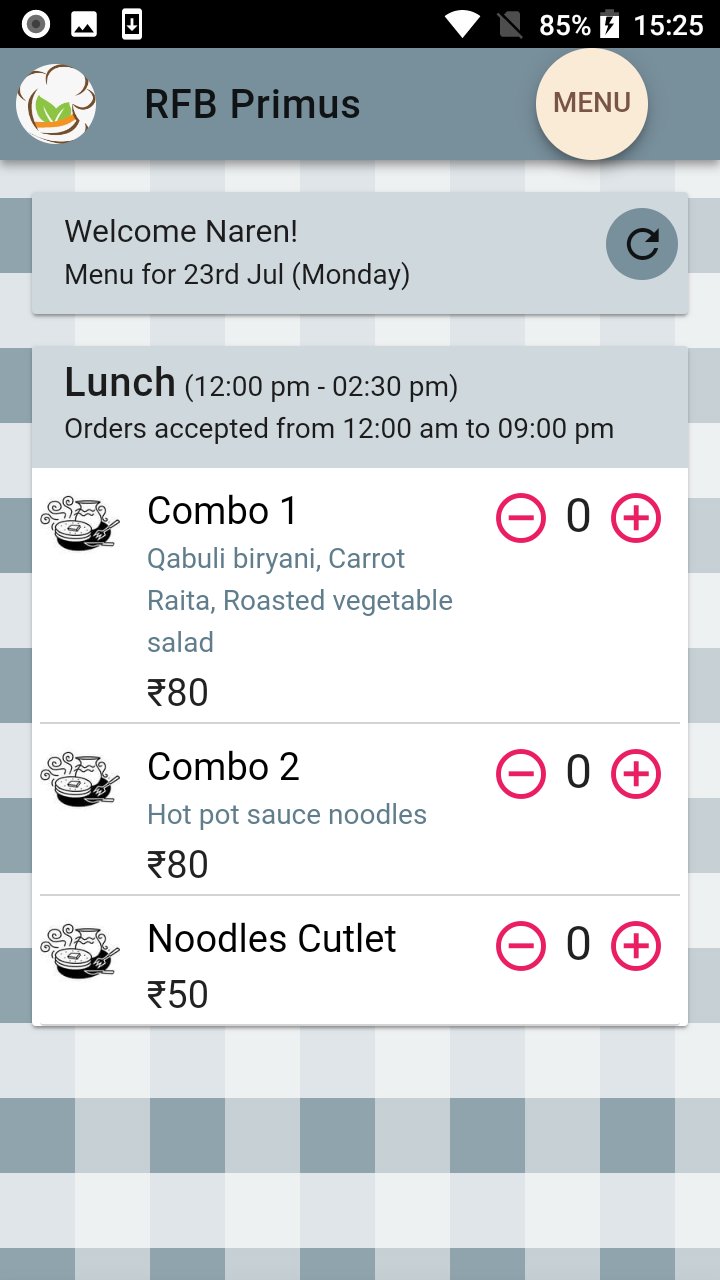The image size is (720, 1280).
Task: Increase Noodles Cutlet quantity with plus button
Action: pos(635,945)
